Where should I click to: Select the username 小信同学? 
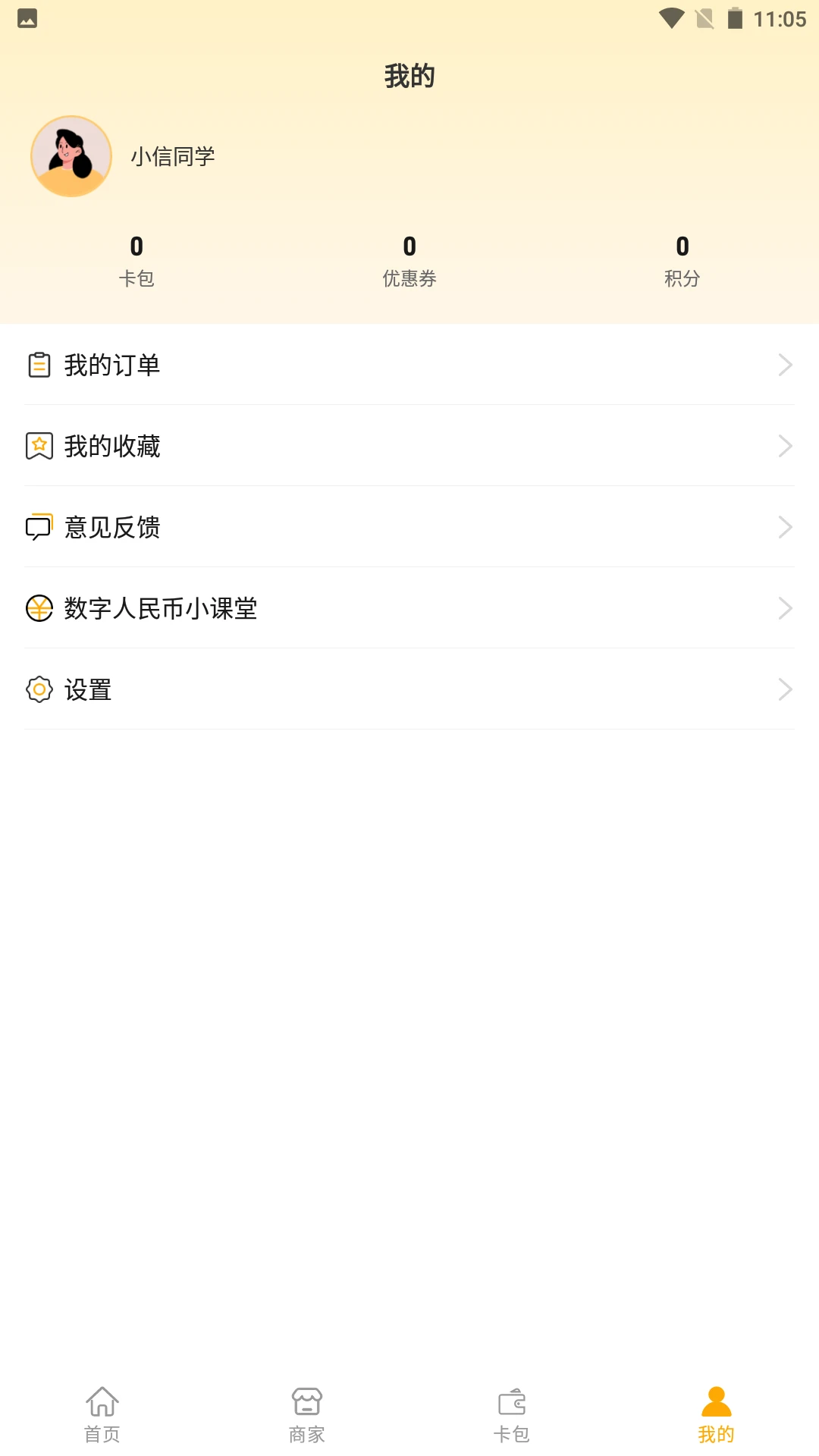tap(173, 158)
